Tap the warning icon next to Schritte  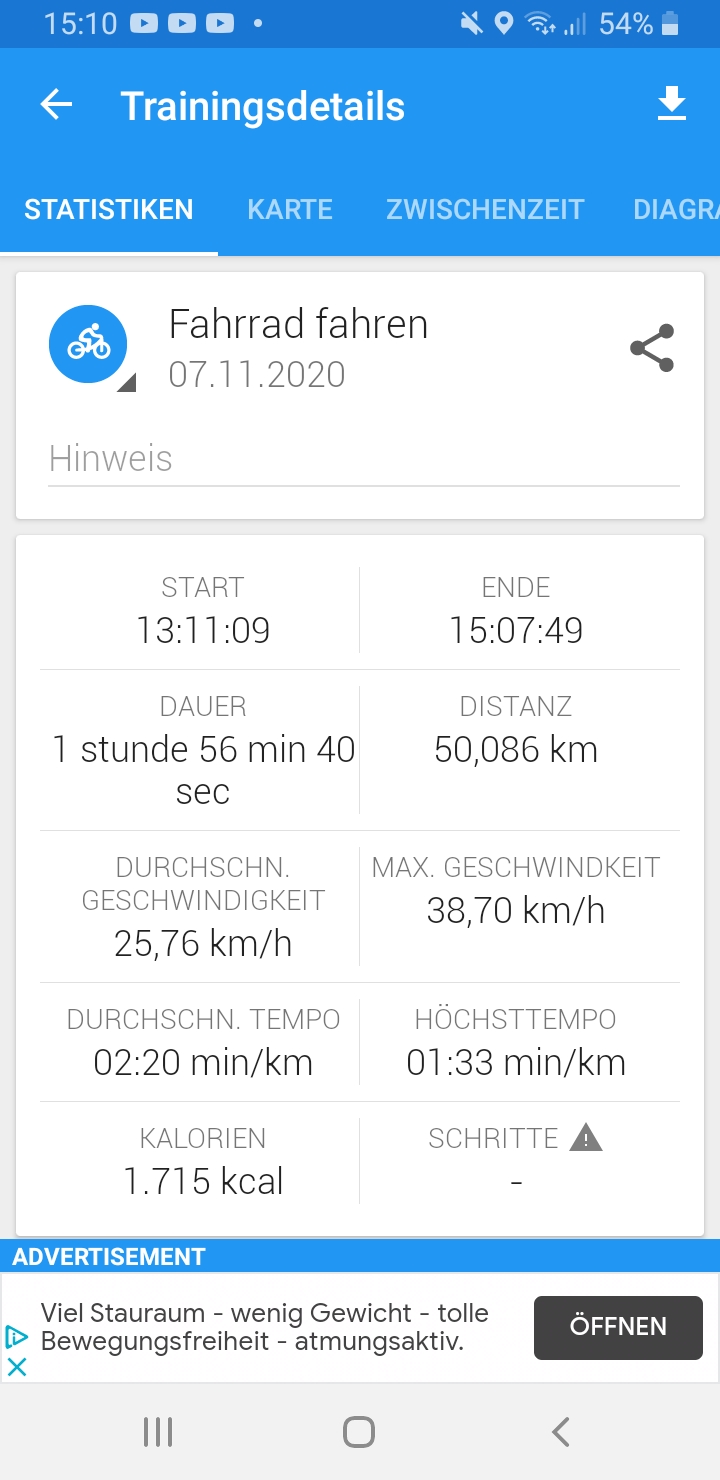tap(586, 1138)
